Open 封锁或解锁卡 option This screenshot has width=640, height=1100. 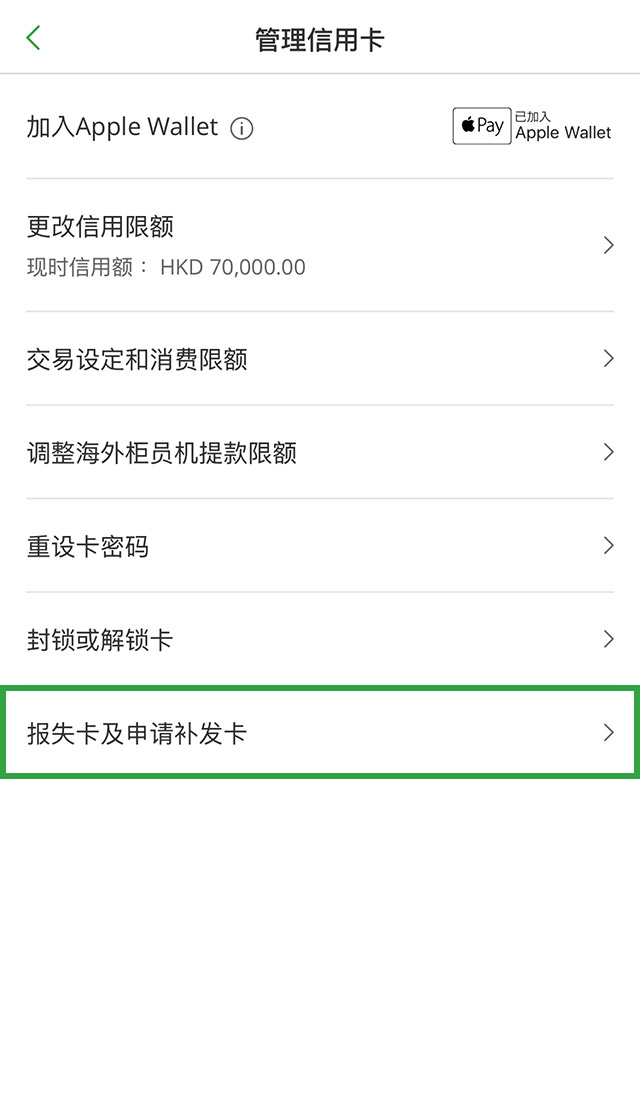tap(320, 639)
